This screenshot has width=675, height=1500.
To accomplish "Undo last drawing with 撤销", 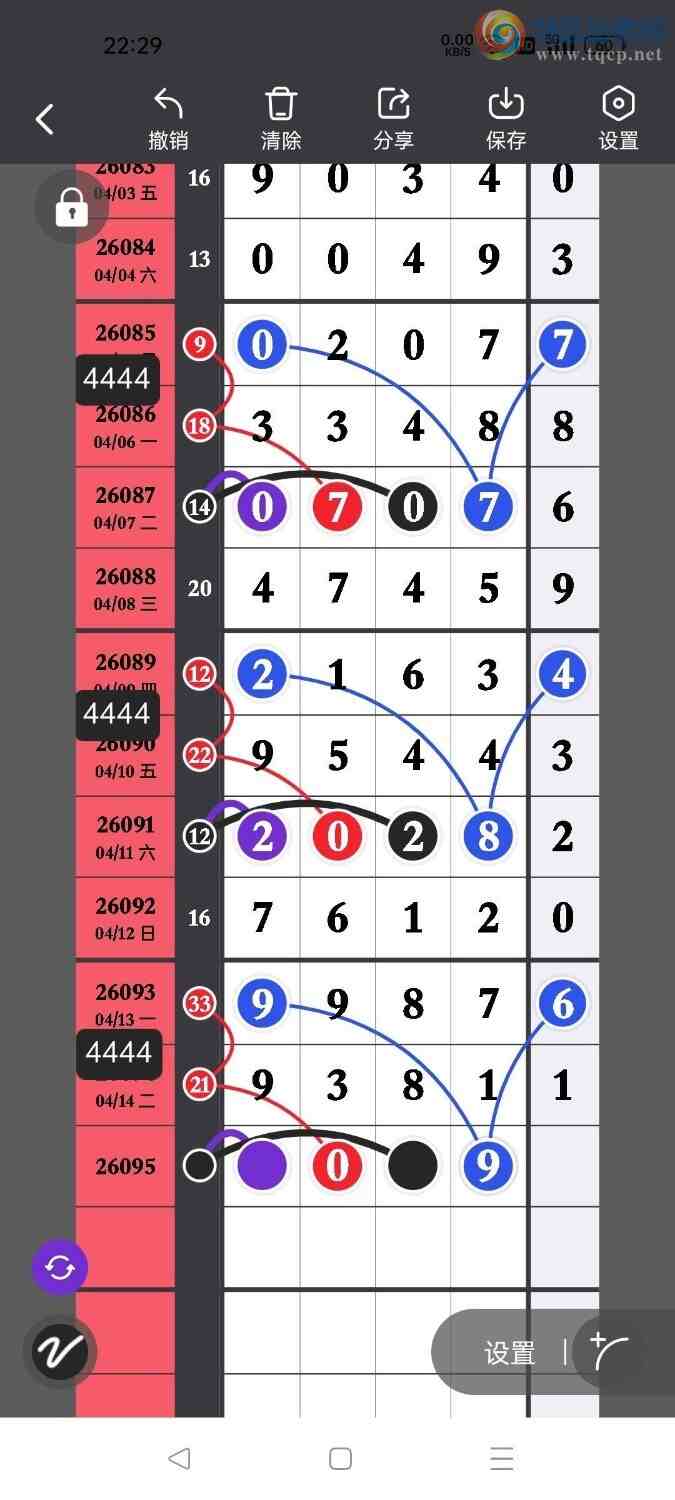I will tap(168, 119).
